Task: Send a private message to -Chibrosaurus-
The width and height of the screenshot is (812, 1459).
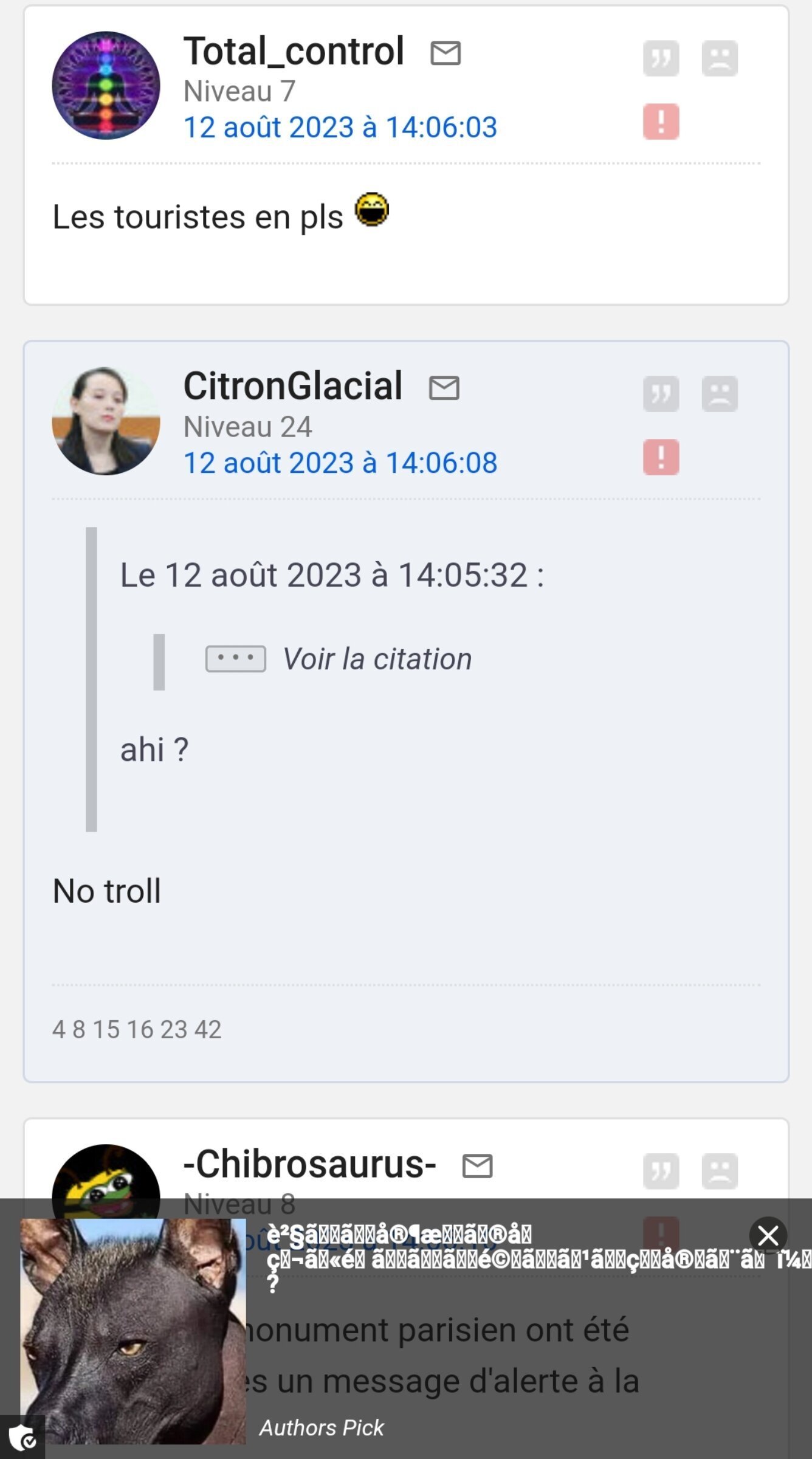Action: click(478, 1166)
